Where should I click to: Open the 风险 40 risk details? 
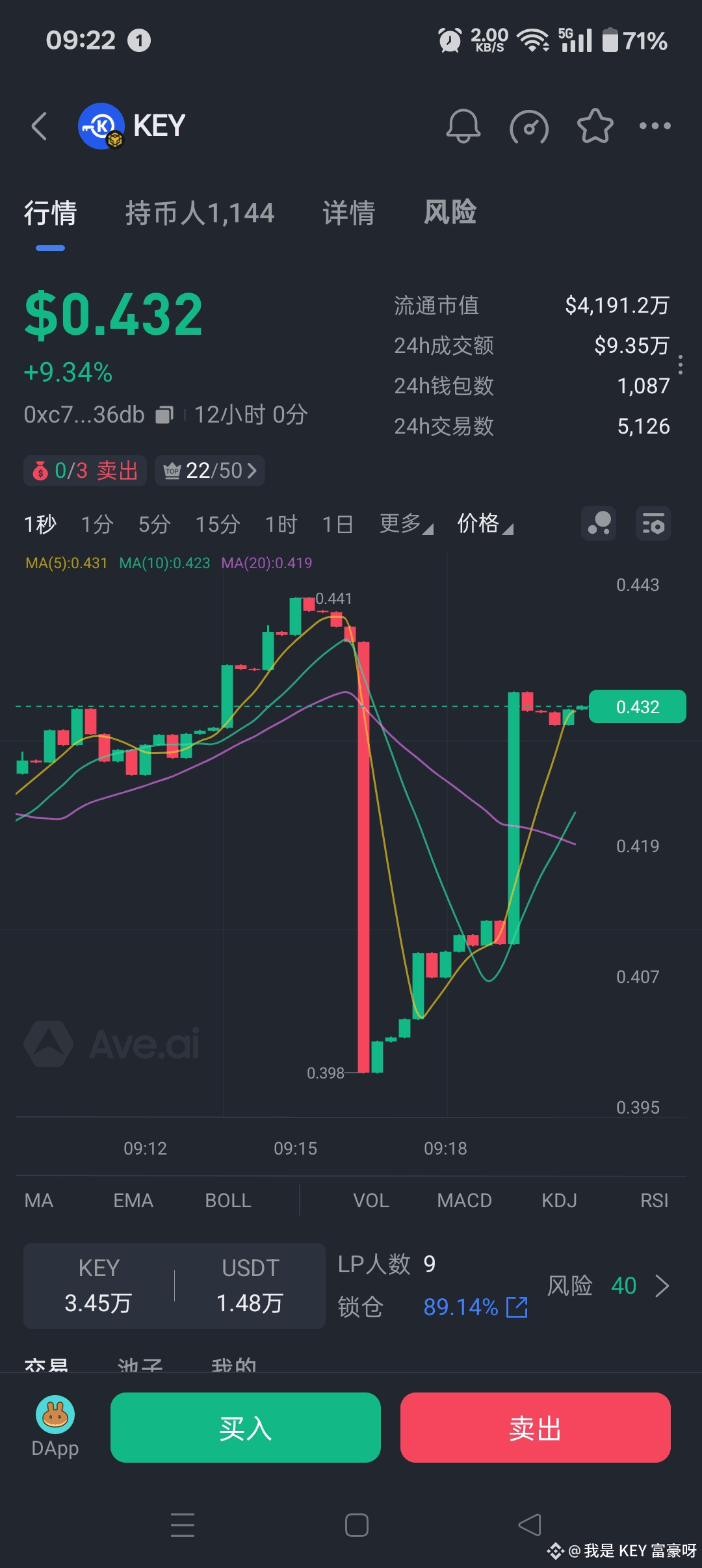tap(608, 1286)
